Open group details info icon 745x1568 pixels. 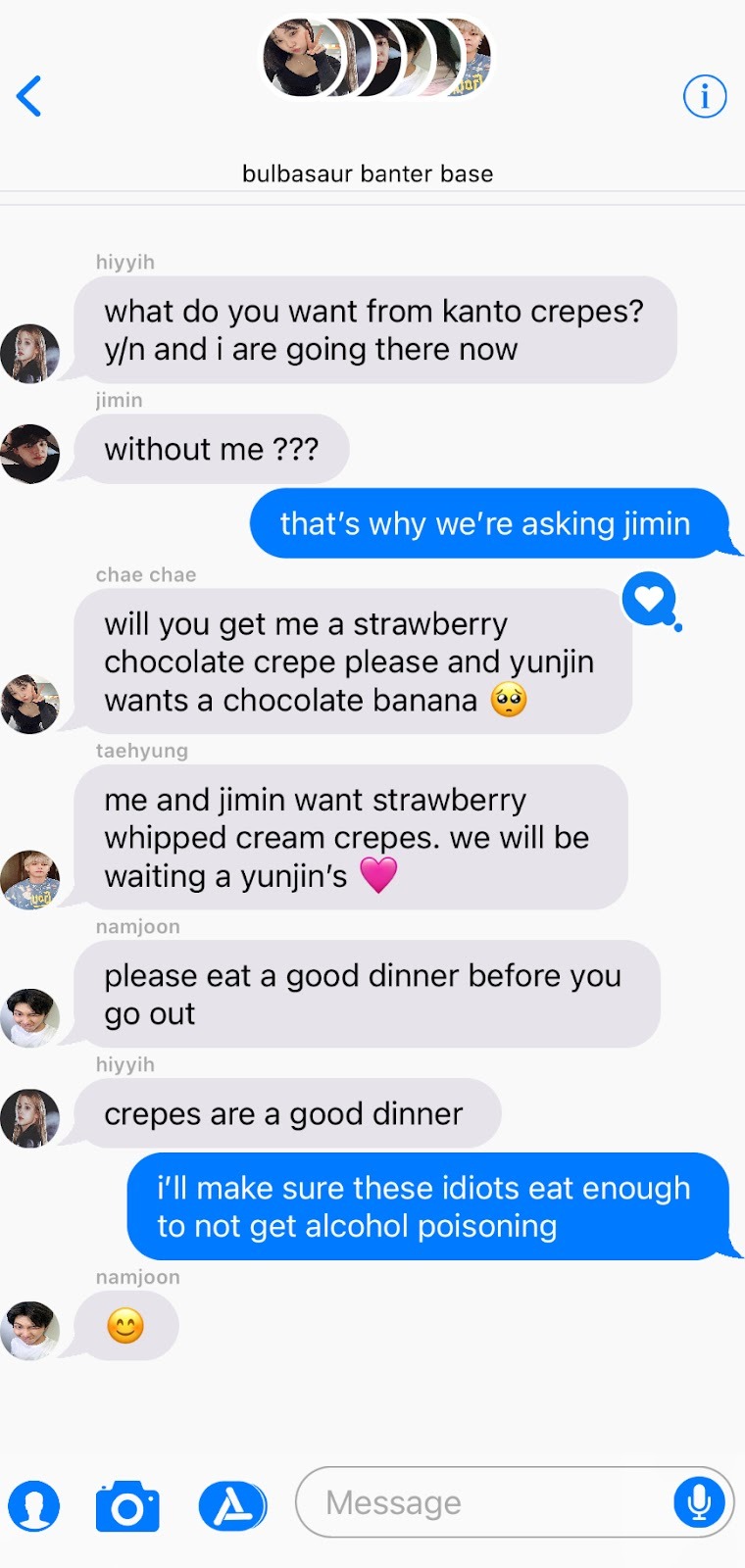point(704,96)
